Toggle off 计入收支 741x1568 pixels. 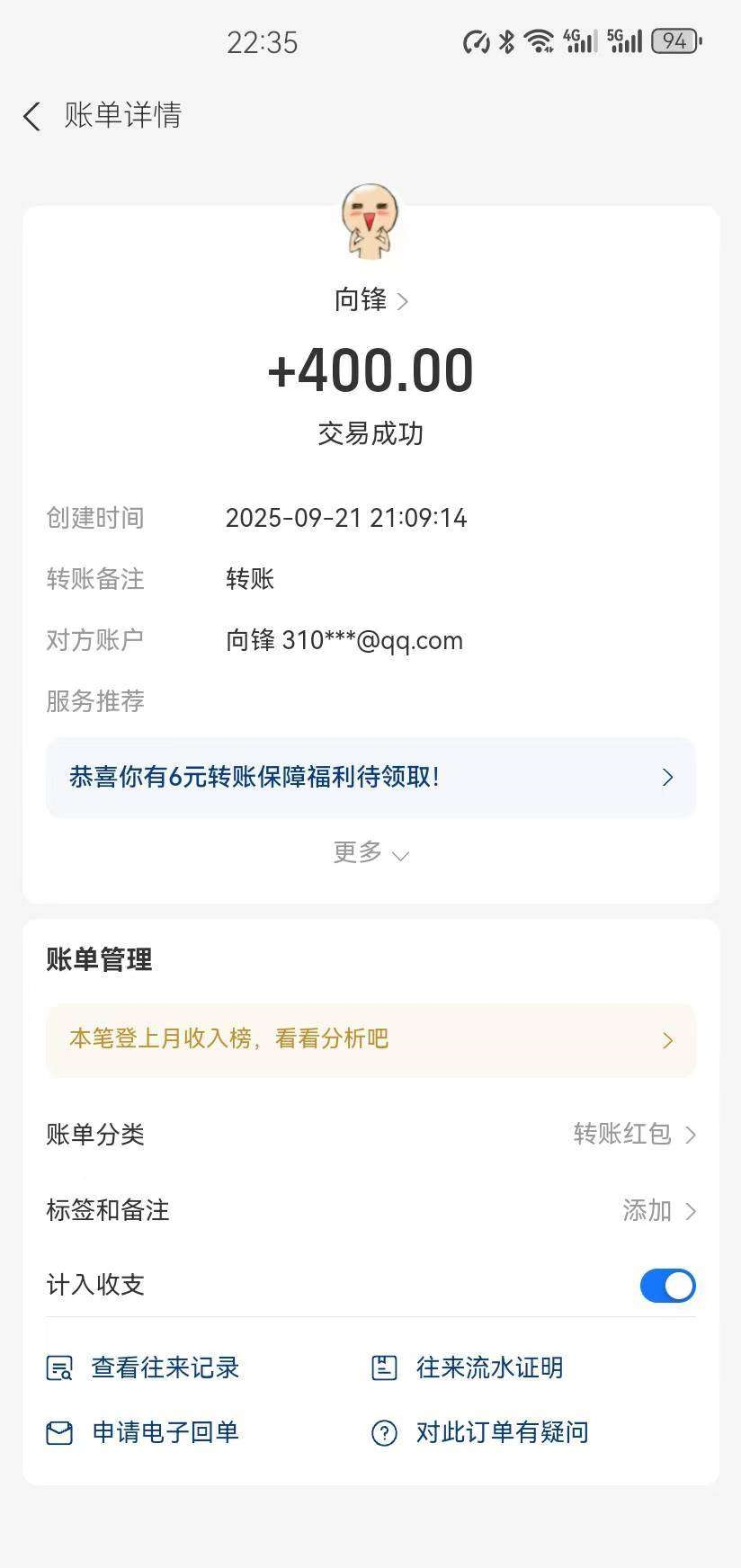click(x=667, y=1286)
